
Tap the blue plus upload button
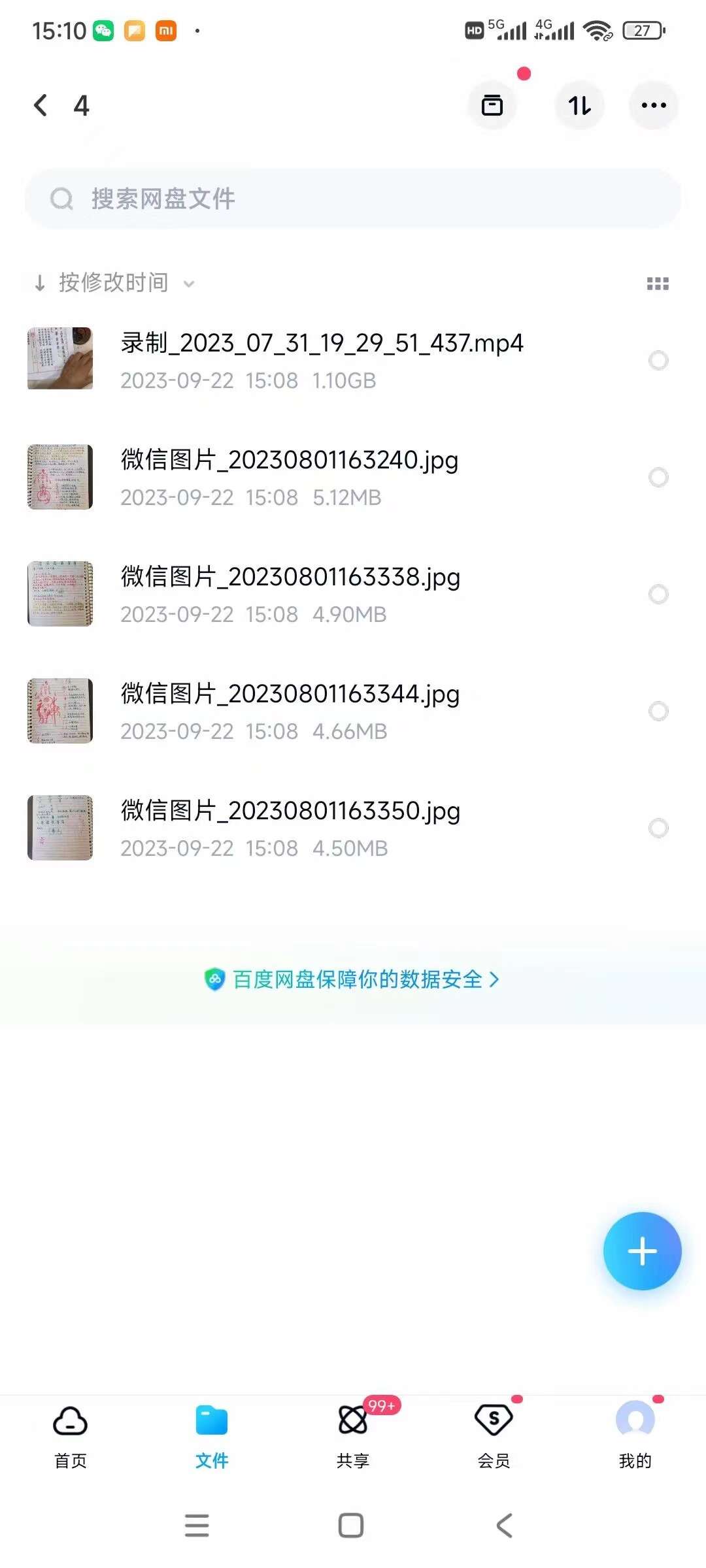(642, 1251)
